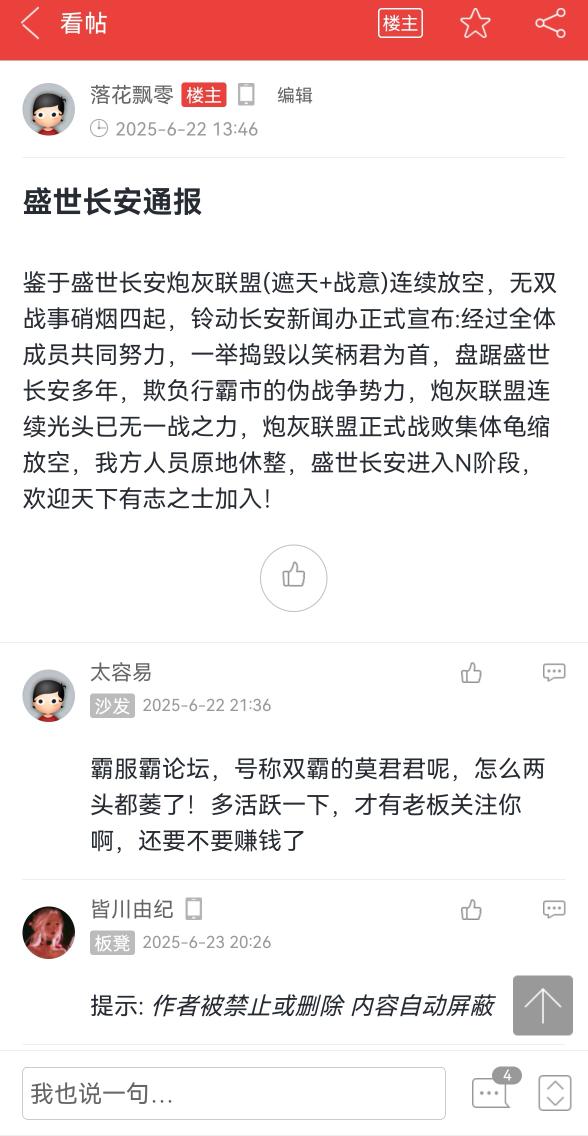
Task: Open 皆川由纪's profile picture
Action: 49,932
